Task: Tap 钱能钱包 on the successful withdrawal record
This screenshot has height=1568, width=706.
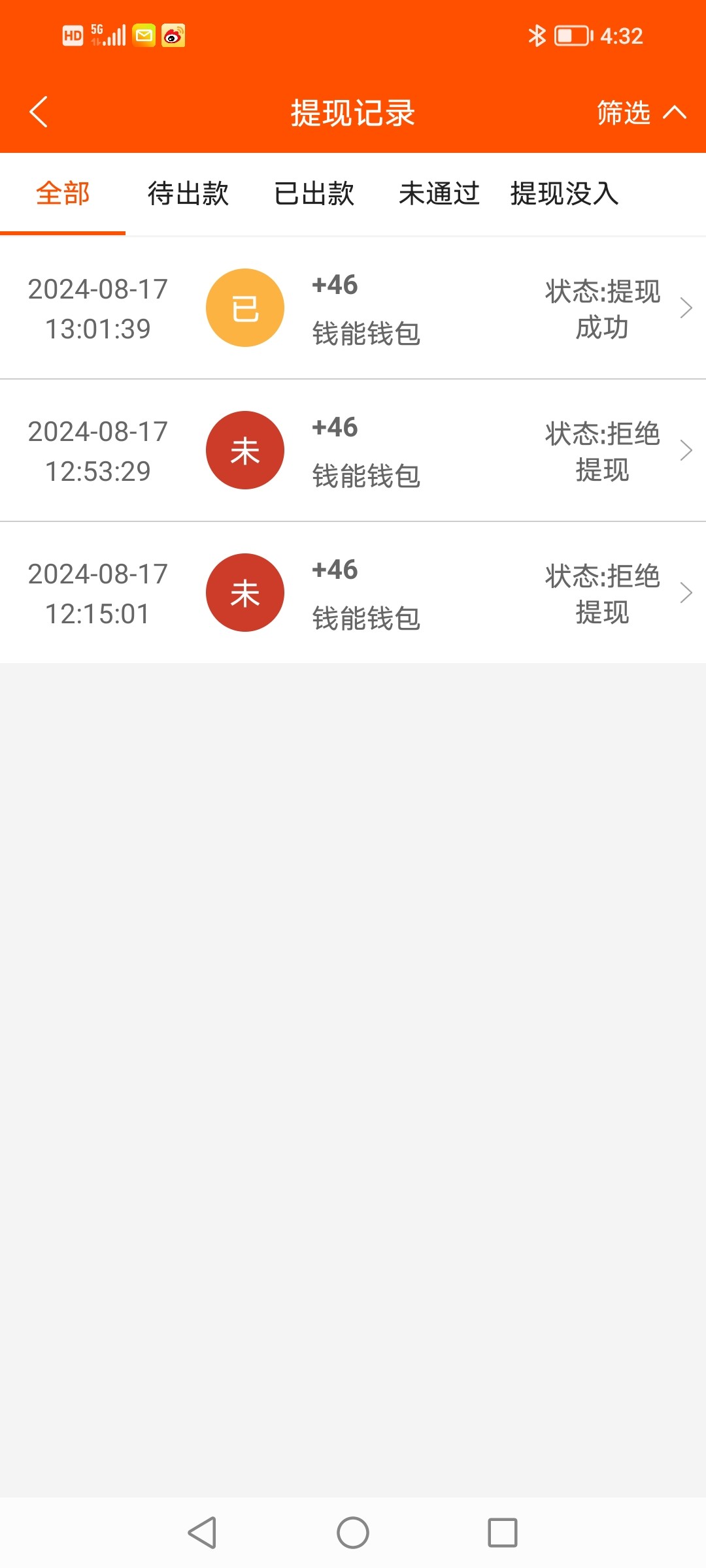Action: (366, 333)
